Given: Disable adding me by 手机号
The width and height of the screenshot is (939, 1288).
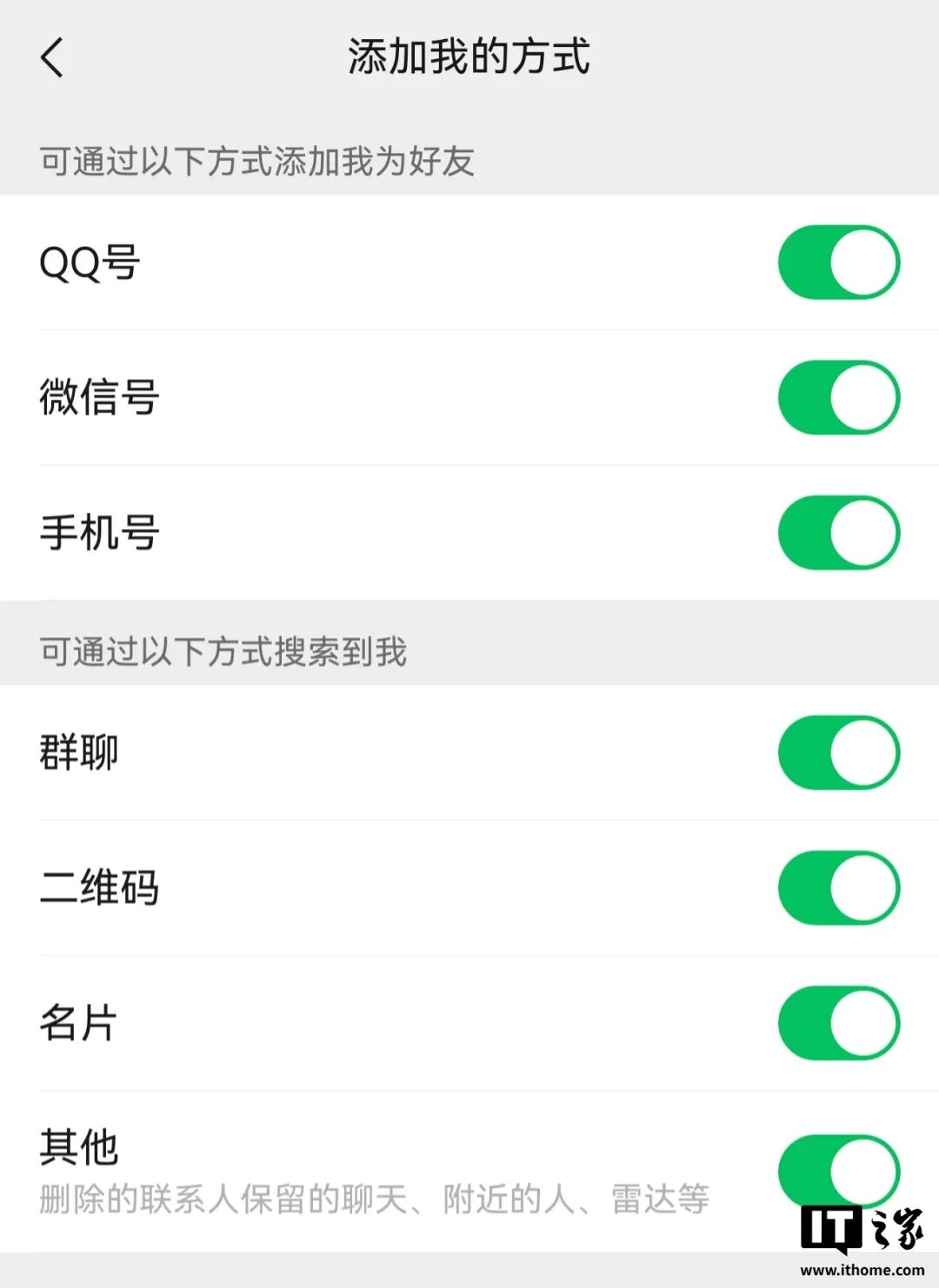Looking at the screenshot, I should click(x=838, y=533).
